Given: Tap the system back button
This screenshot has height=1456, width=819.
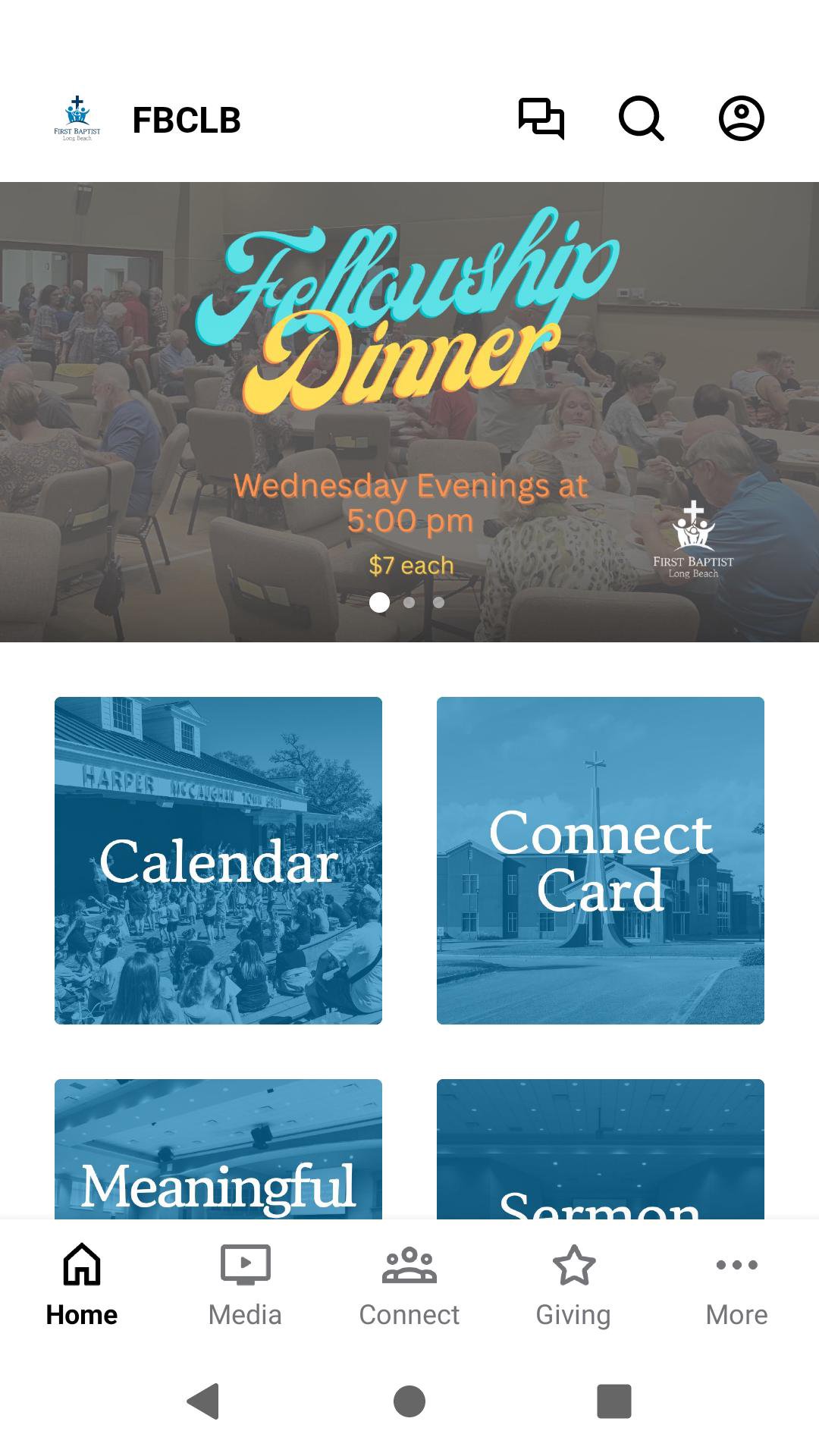Looking at the screenshot, I should click(203, 1401).
